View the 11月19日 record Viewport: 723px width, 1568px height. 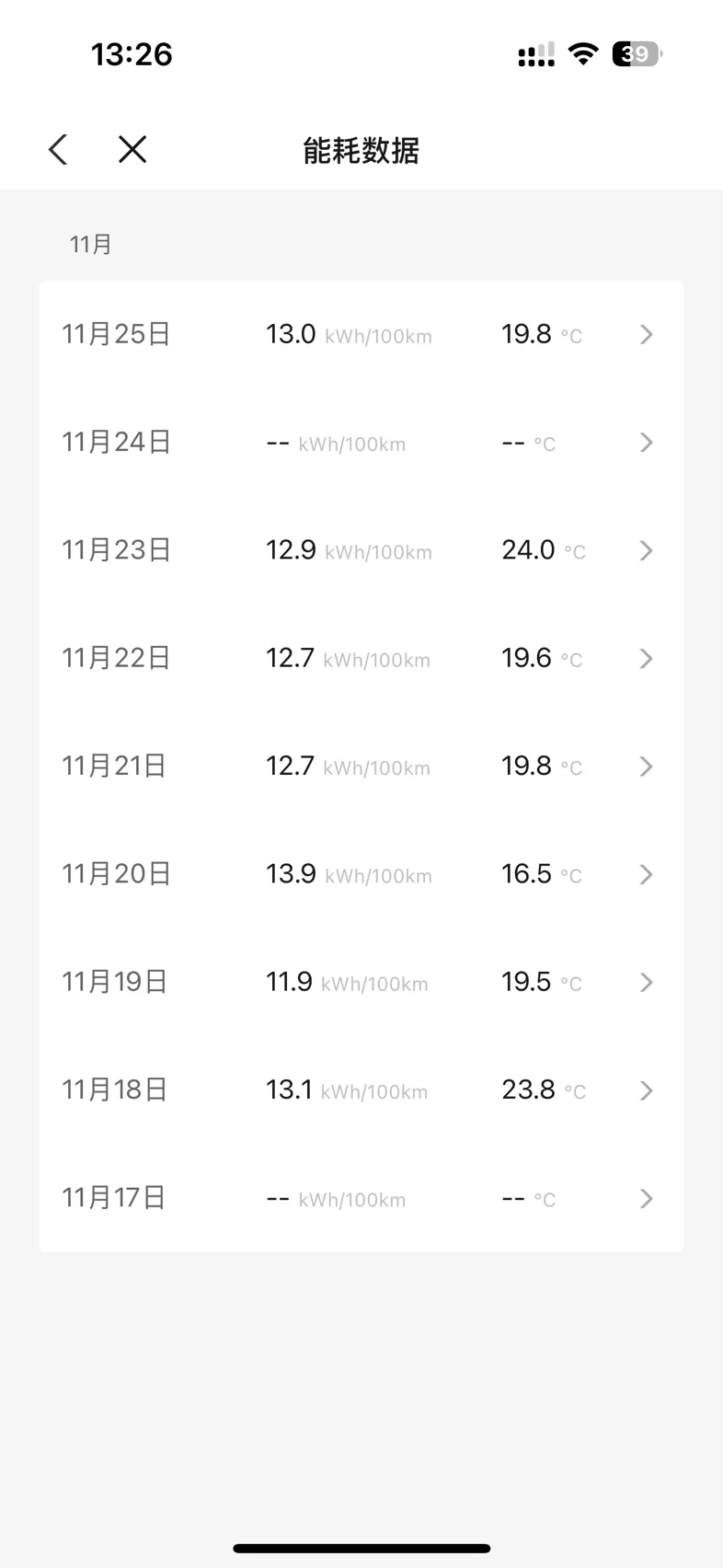[361, 982]
